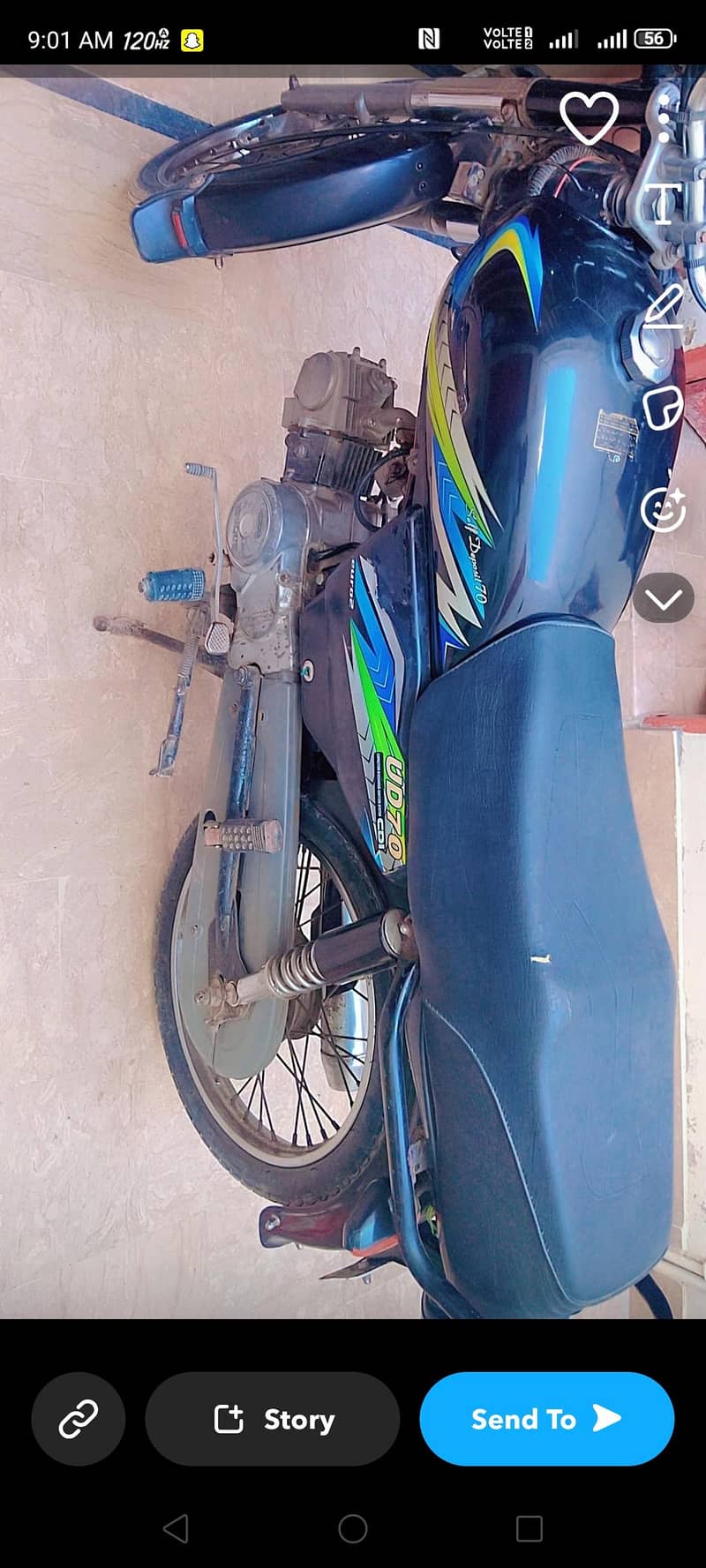Open the sparkle face lens tool
Screen dimensions: 706x1568
[x=664, y=509]
